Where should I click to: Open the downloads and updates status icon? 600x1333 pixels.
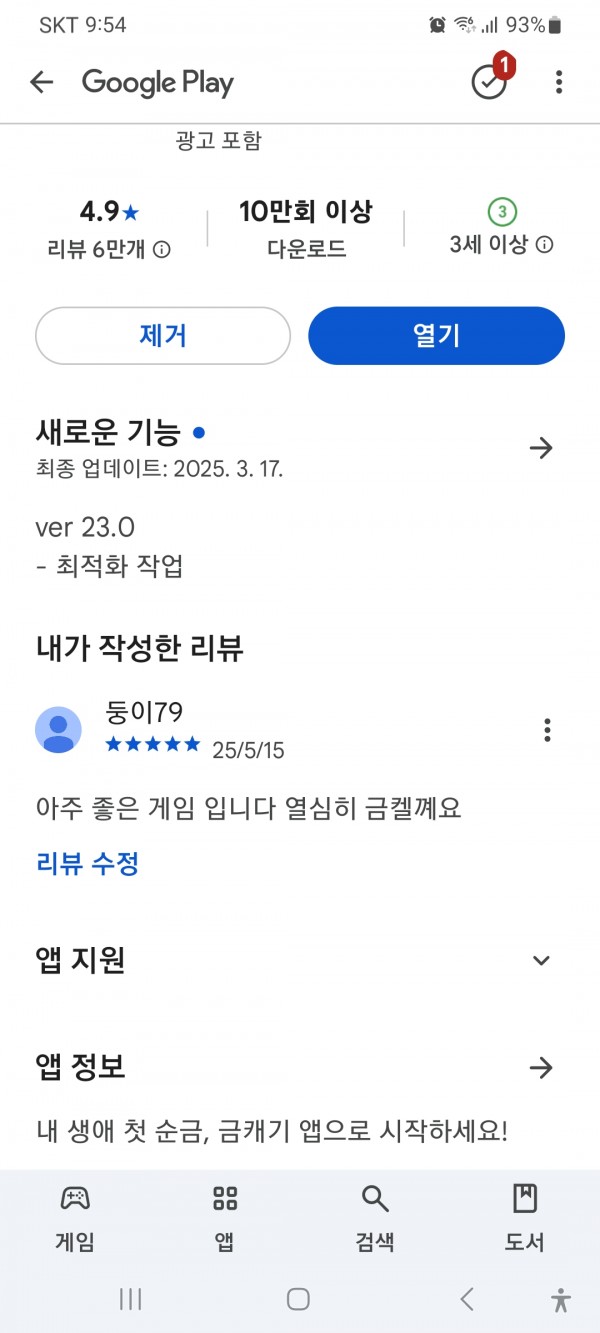[x=490, y=83]
